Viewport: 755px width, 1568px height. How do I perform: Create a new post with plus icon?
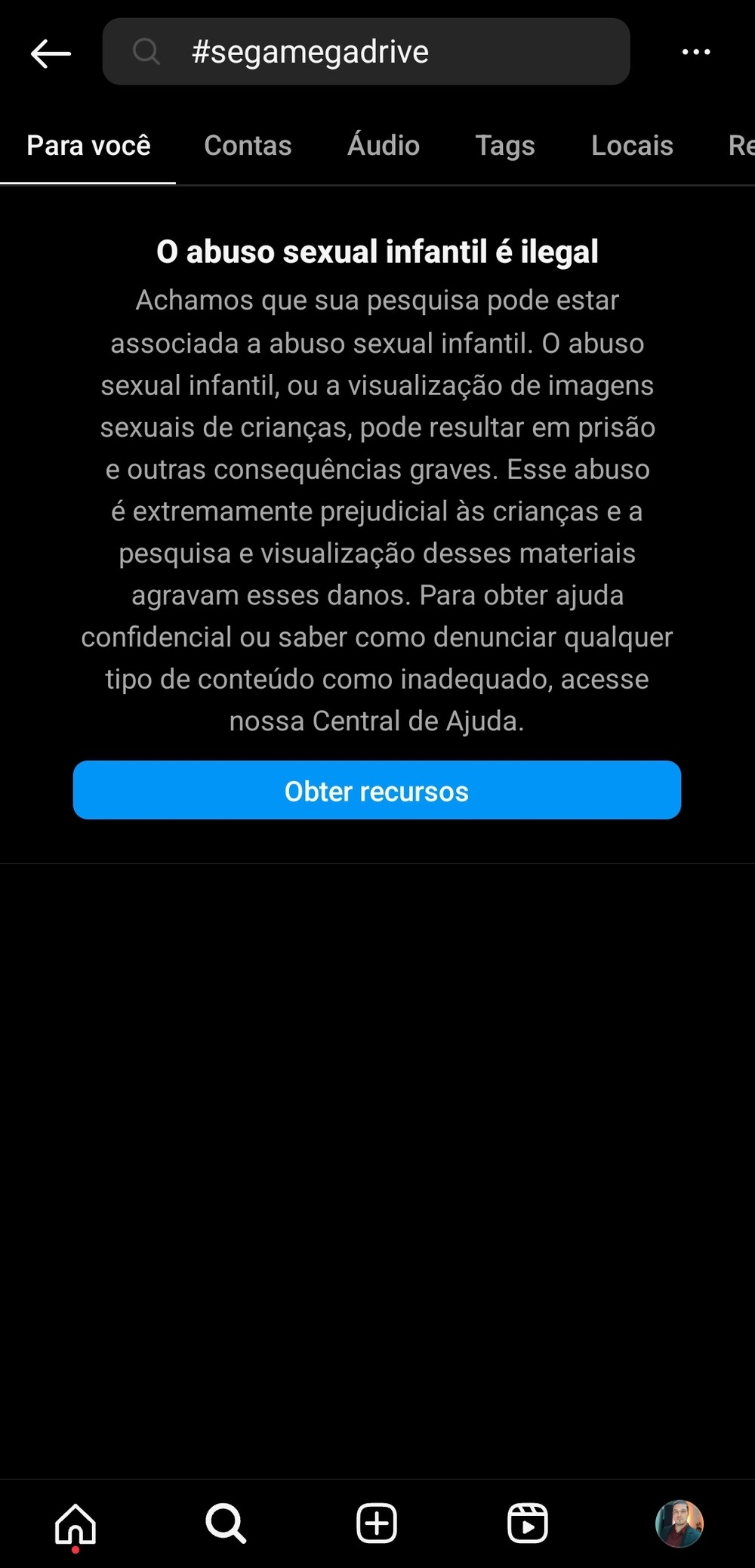[x=377, y=1523]
